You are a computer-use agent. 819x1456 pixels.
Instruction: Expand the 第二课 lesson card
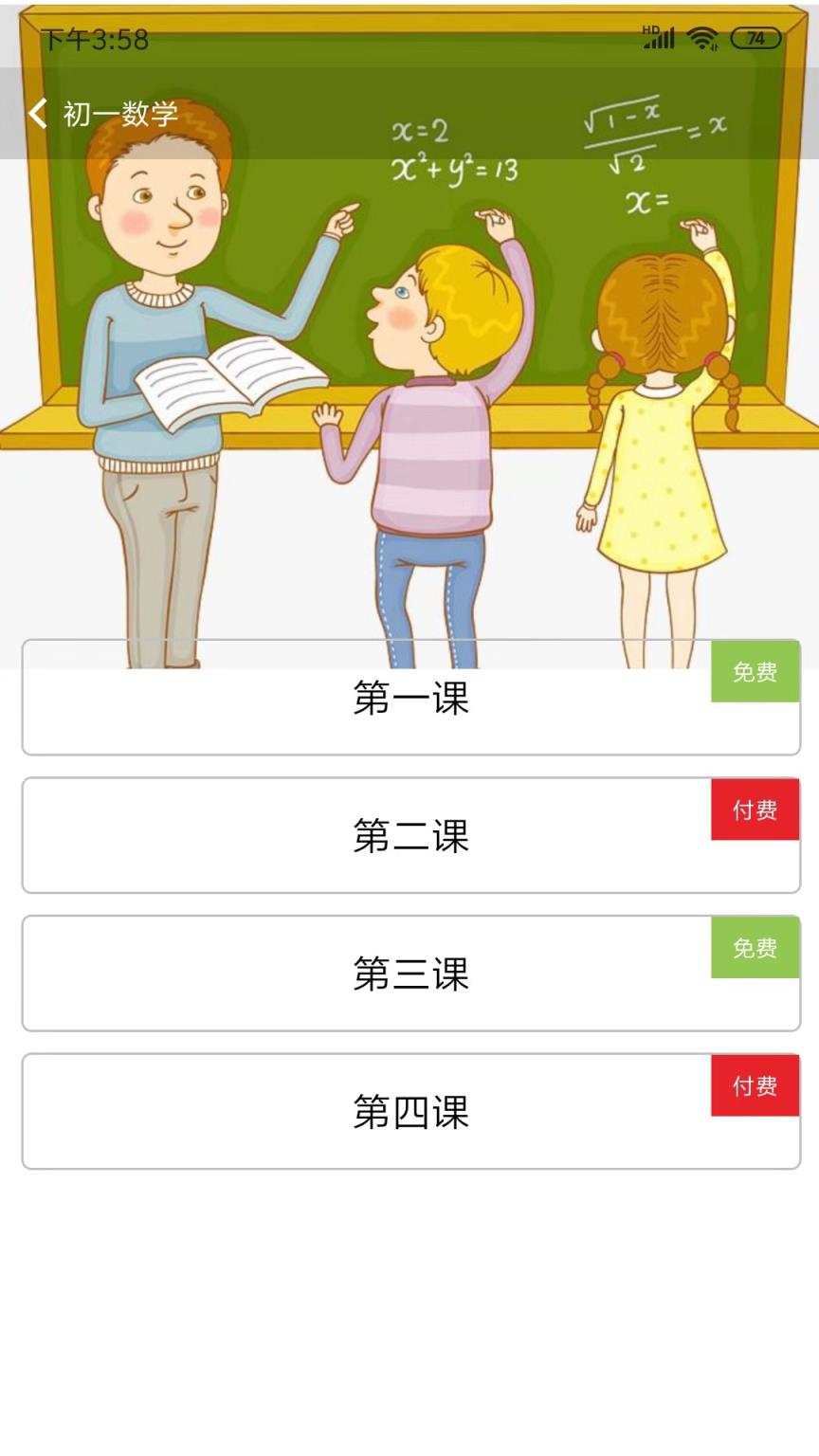(409, 836)
